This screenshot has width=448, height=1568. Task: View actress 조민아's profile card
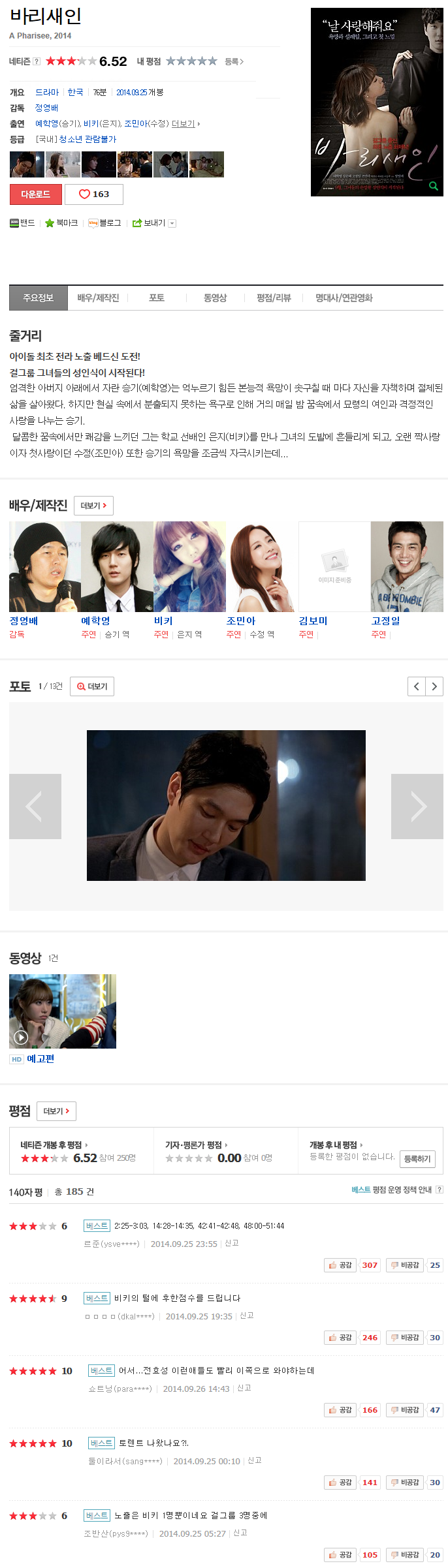(x=262, y=566)
